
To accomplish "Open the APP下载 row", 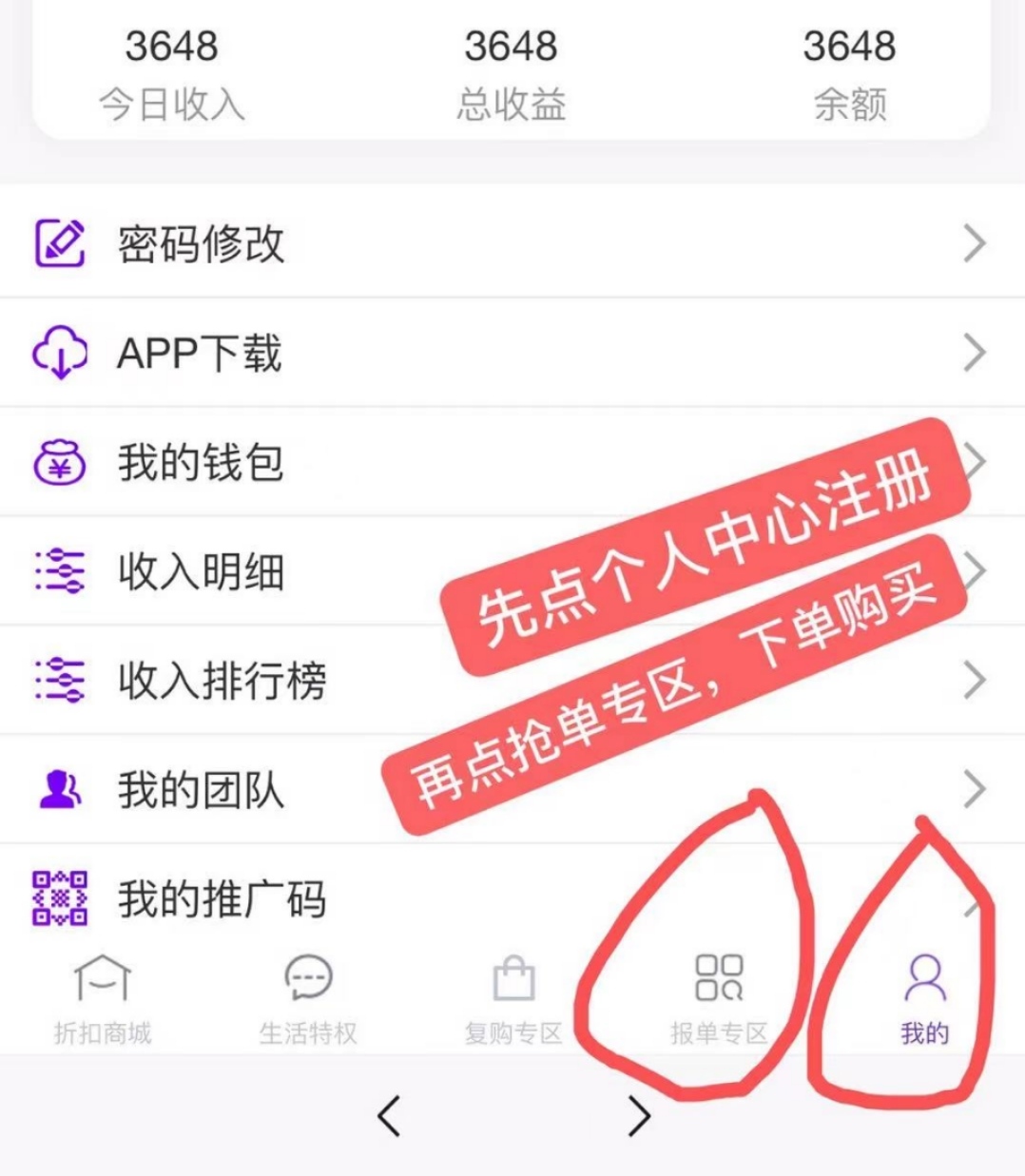I will click(200, 353).
